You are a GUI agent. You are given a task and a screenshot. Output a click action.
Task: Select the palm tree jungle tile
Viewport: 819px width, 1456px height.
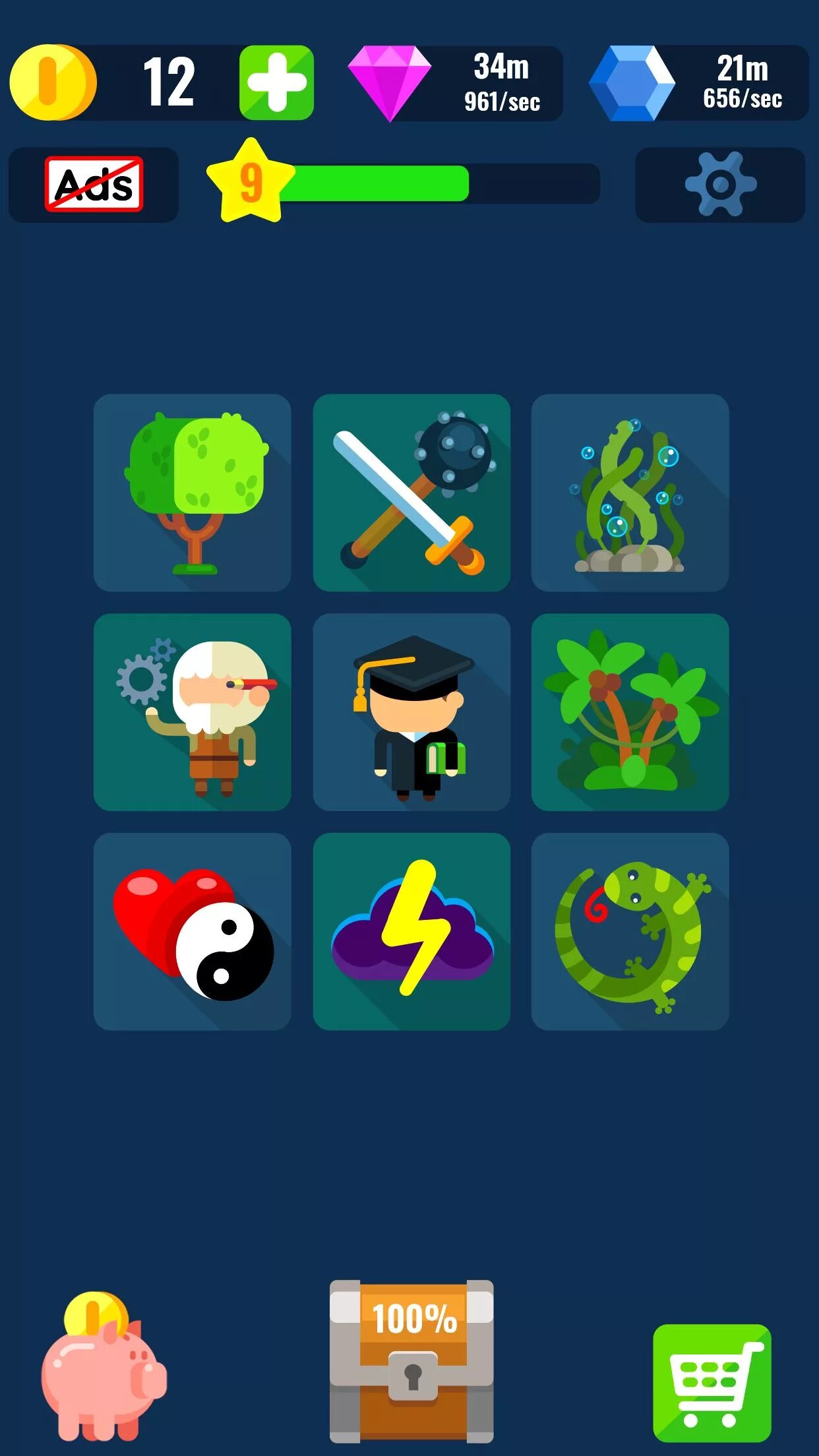[x=630, y=712]
